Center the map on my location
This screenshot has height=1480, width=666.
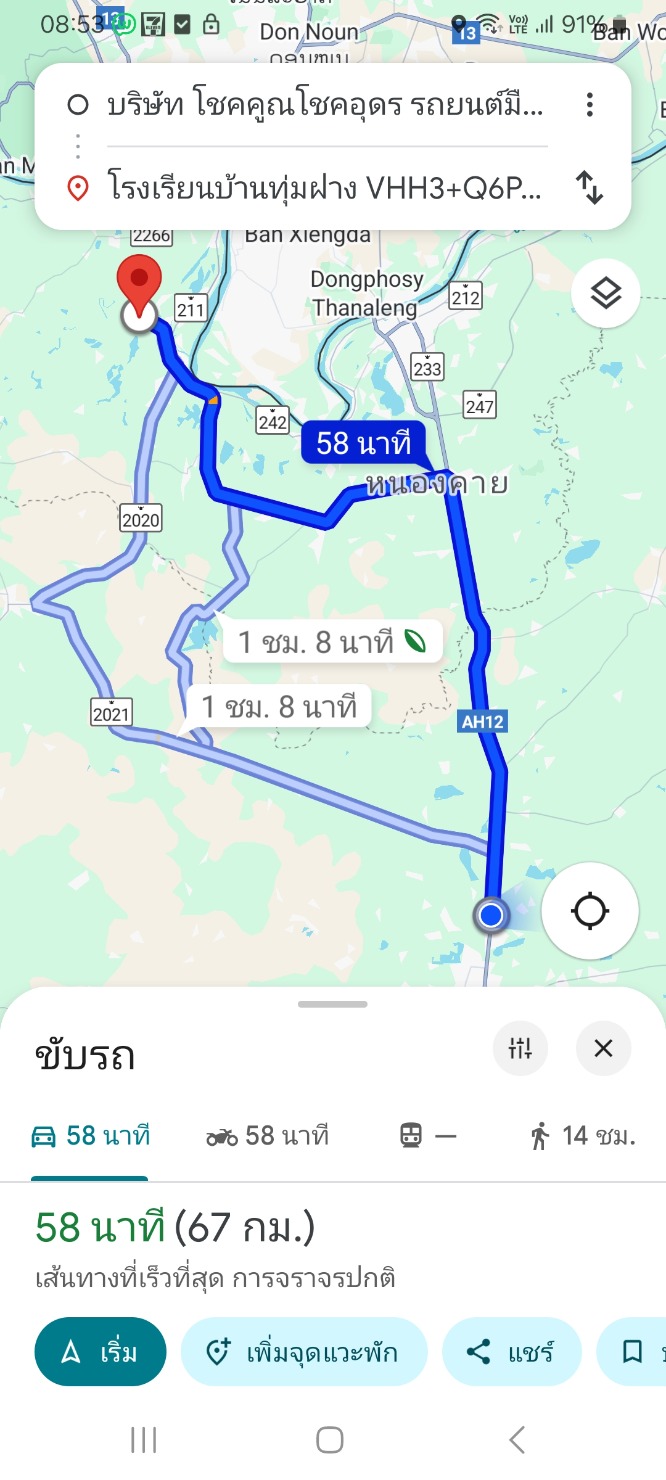(x=590, y=912)
